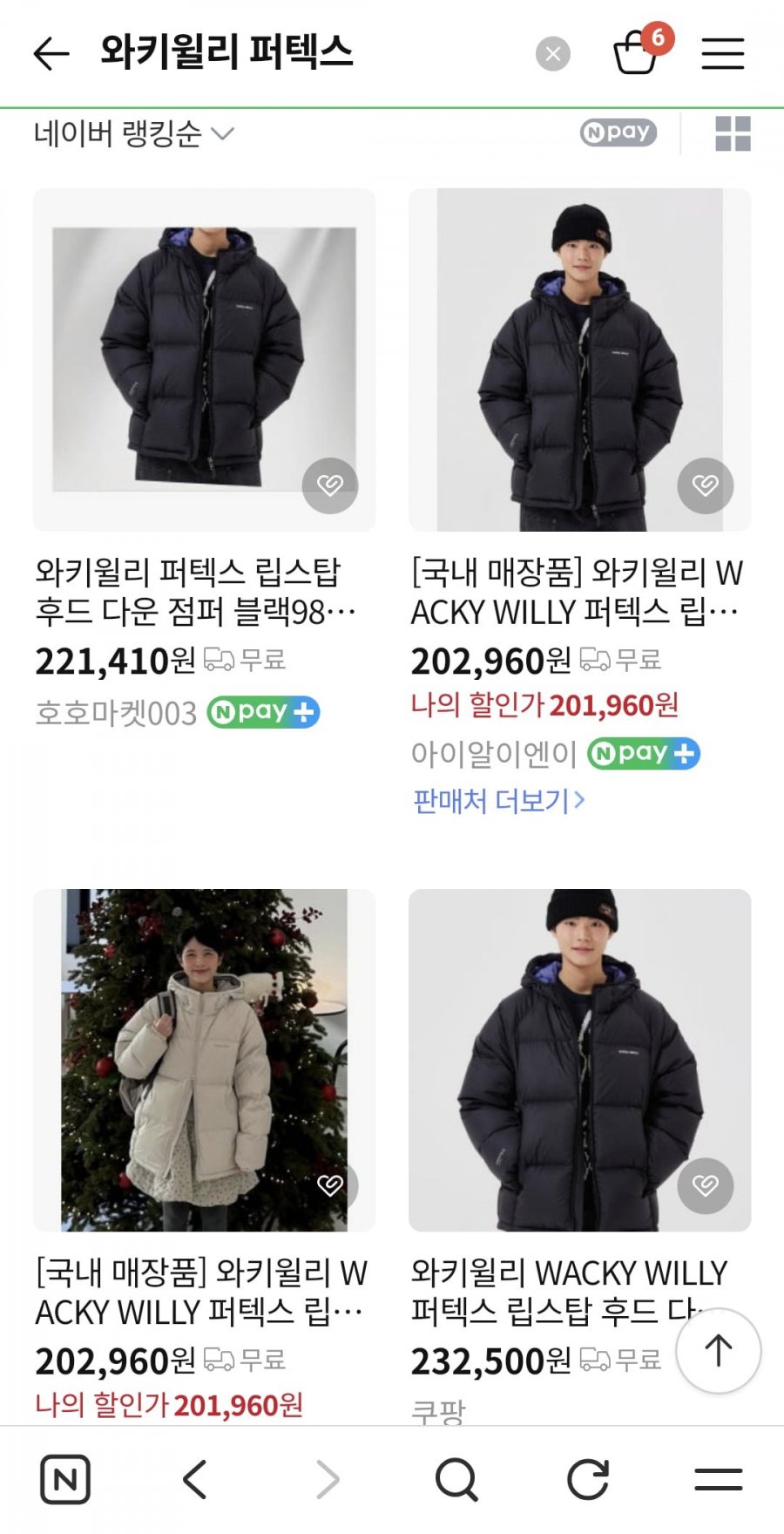784x1534 pixels.
Task: Save the 221,410원 jacket to wishlist
Action: (329, 485)
